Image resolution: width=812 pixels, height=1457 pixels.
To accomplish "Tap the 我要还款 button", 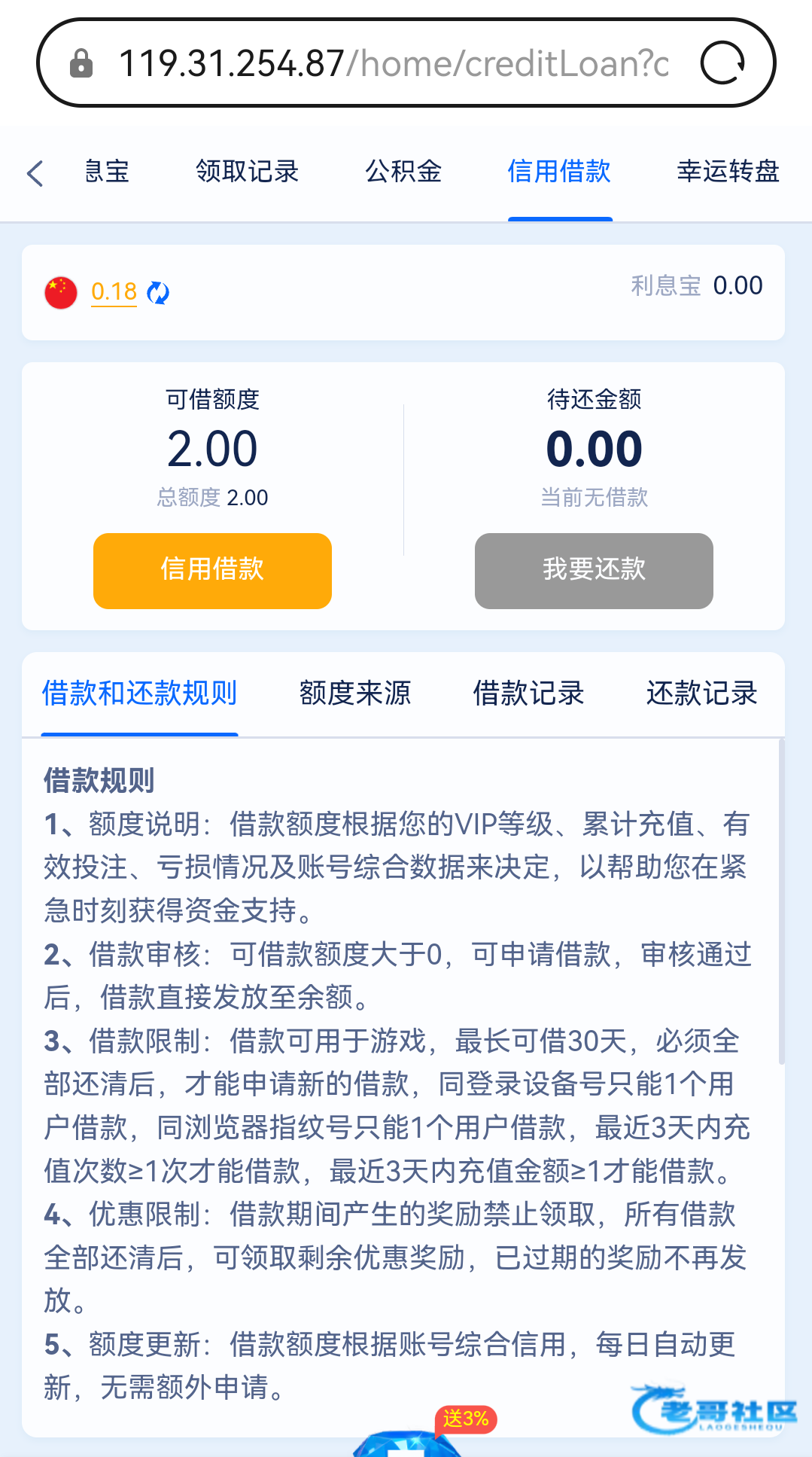I will point(594,570).
